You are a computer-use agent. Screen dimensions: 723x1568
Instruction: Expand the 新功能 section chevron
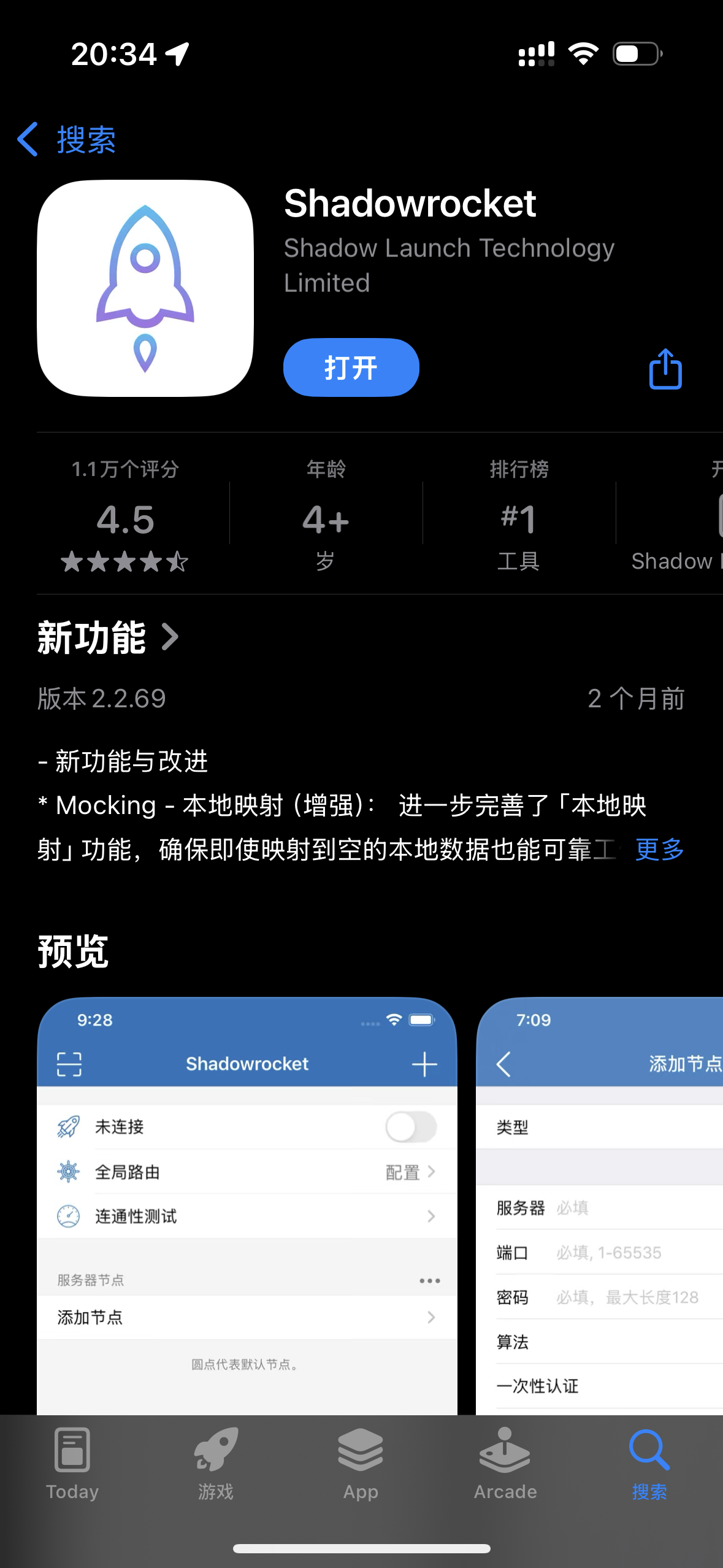(x=170, y=637)
